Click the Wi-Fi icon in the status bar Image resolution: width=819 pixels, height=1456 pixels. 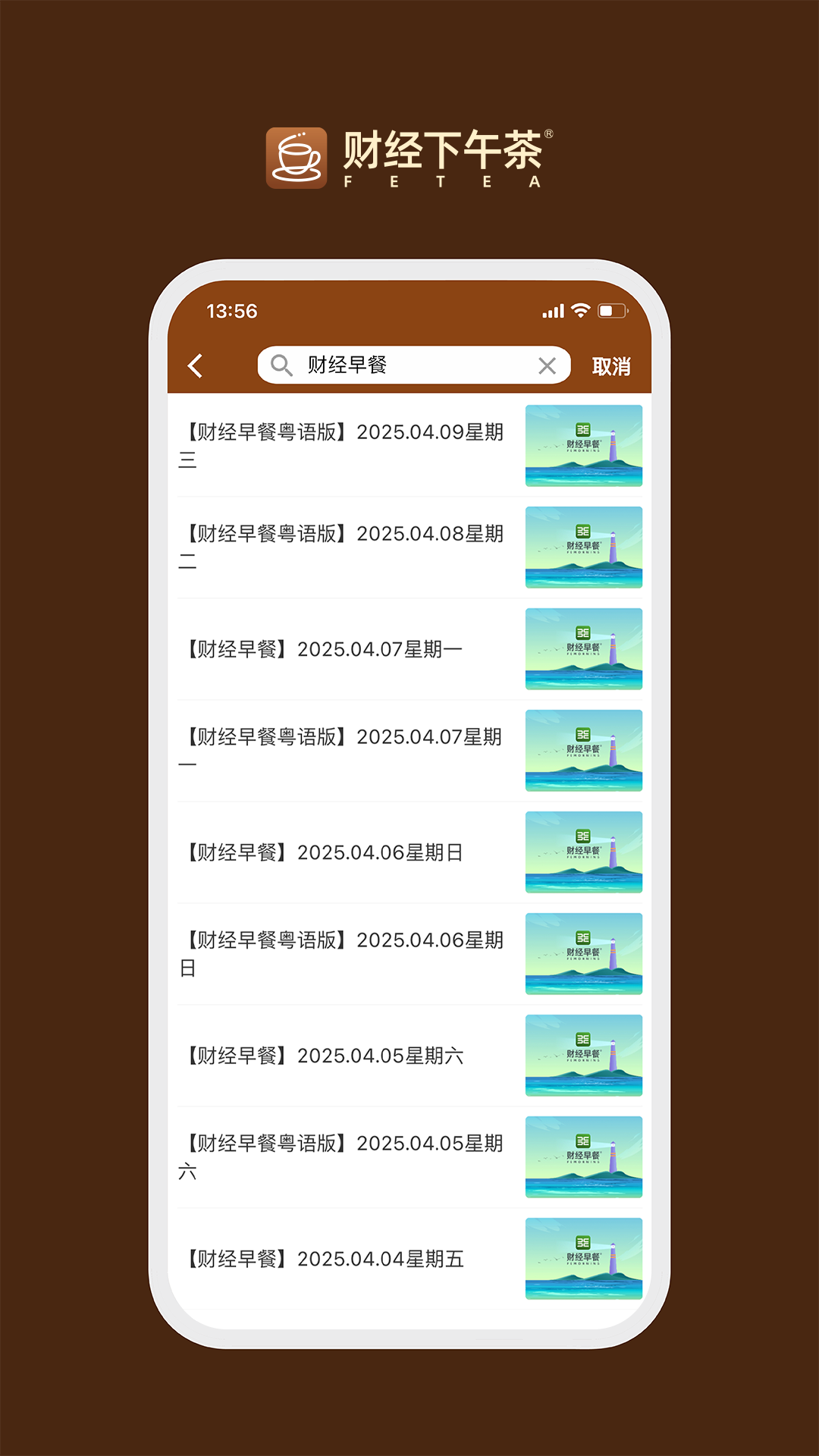coord(580,311)
